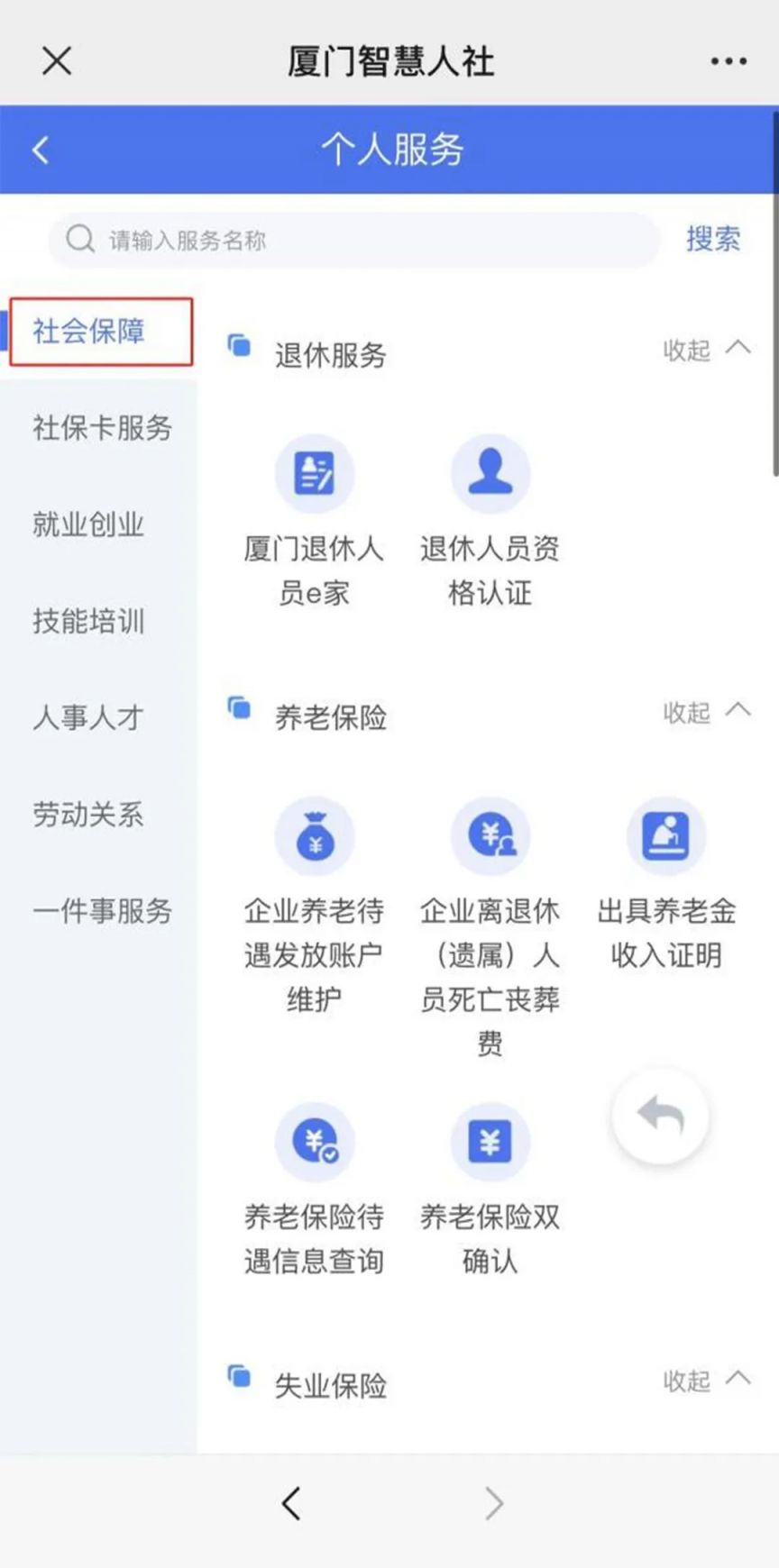779x1568 pixels.
Task: Tap the 搜索 button
Action: pyautogui.click(x=712, y=240)
